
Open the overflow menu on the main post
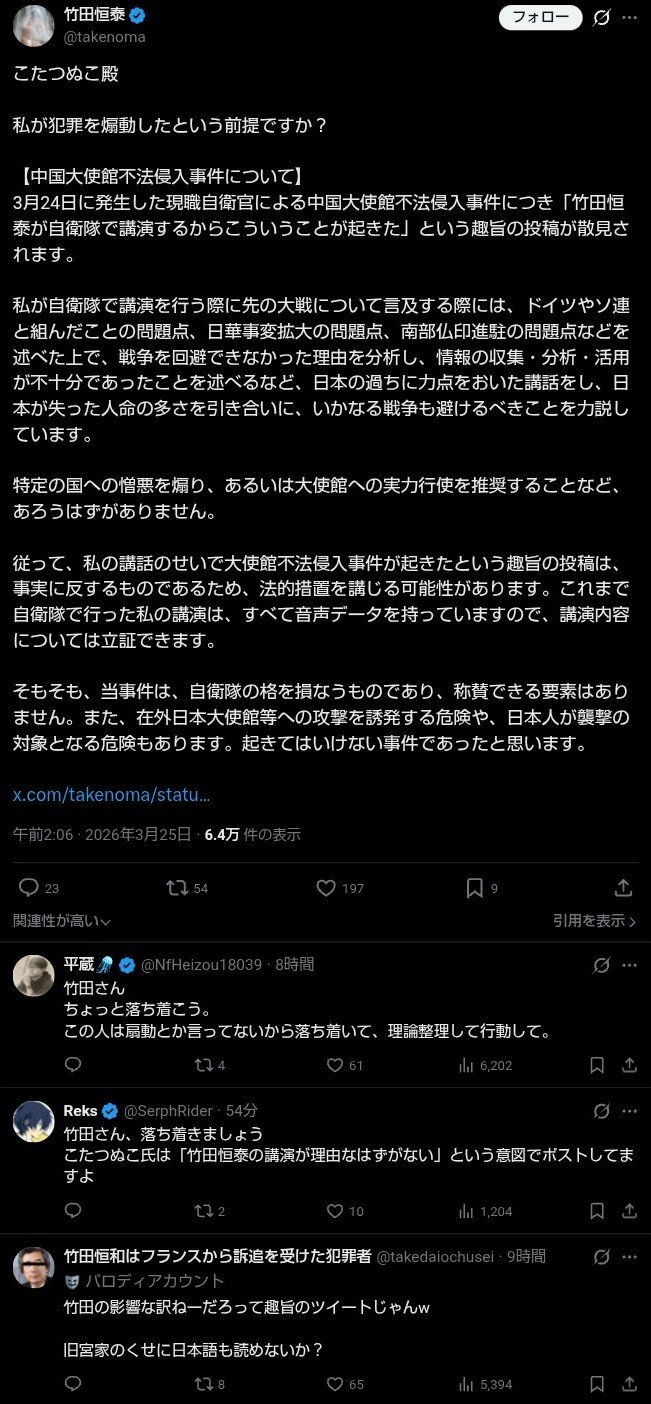(629, 18)
